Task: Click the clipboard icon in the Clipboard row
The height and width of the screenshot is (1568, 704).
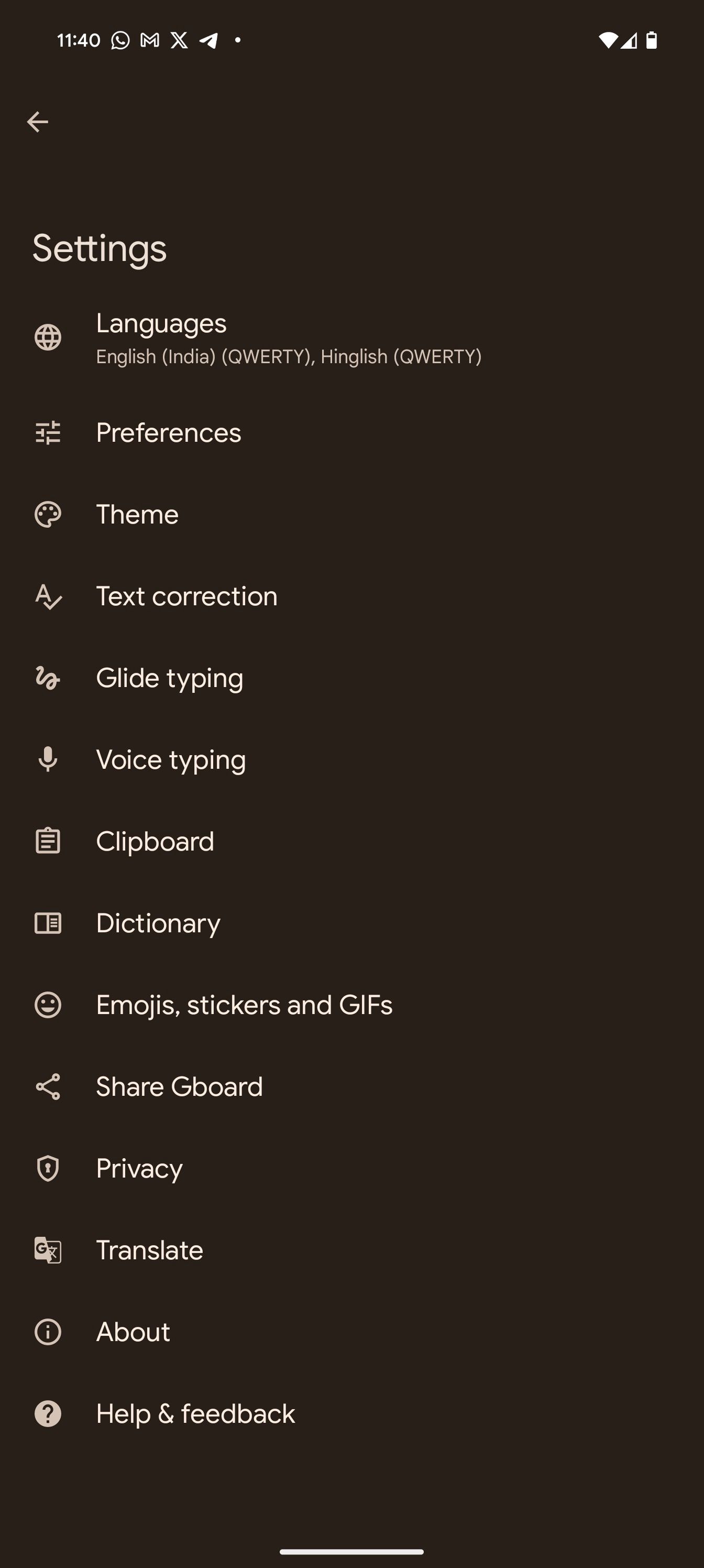Action: pos(49,841)
